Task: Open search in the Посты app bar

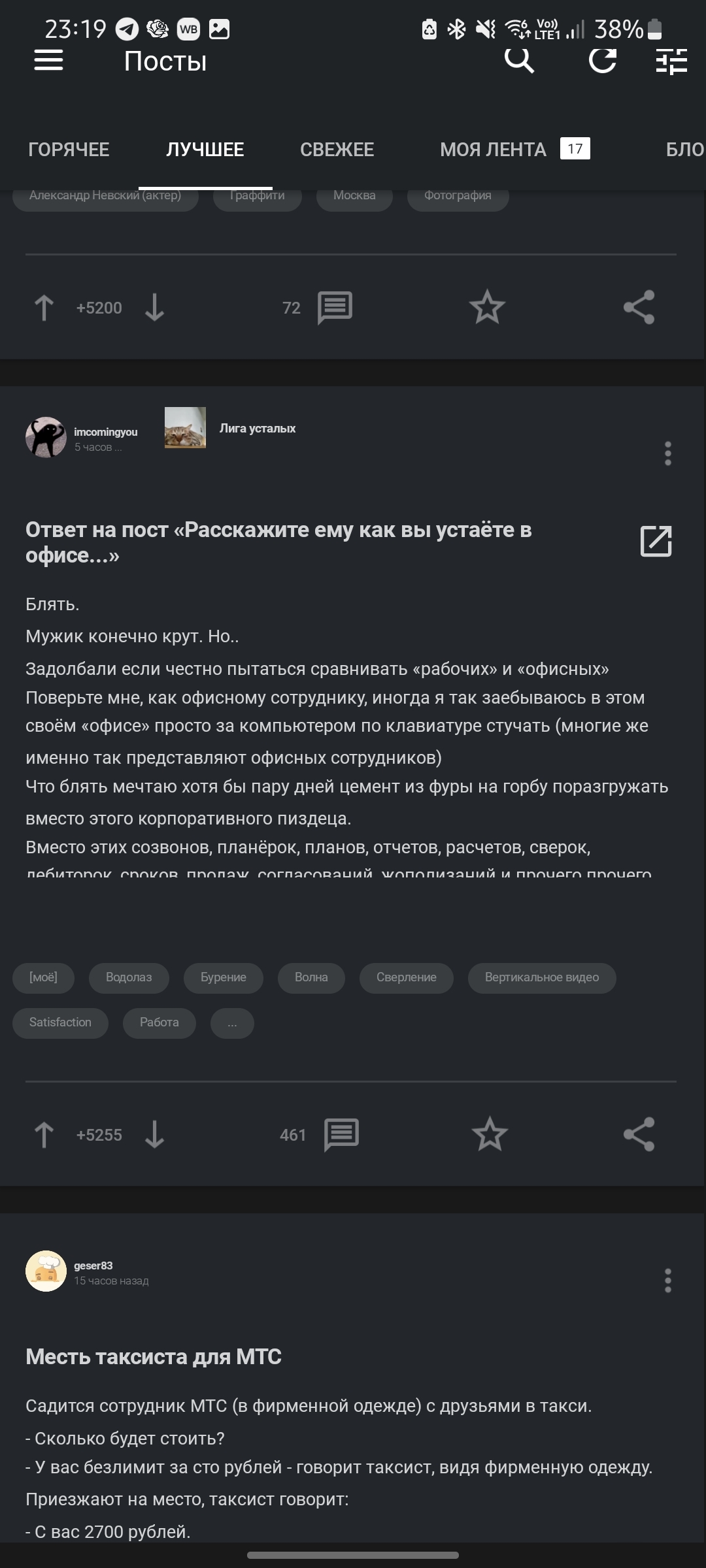Action: [519, 61]
